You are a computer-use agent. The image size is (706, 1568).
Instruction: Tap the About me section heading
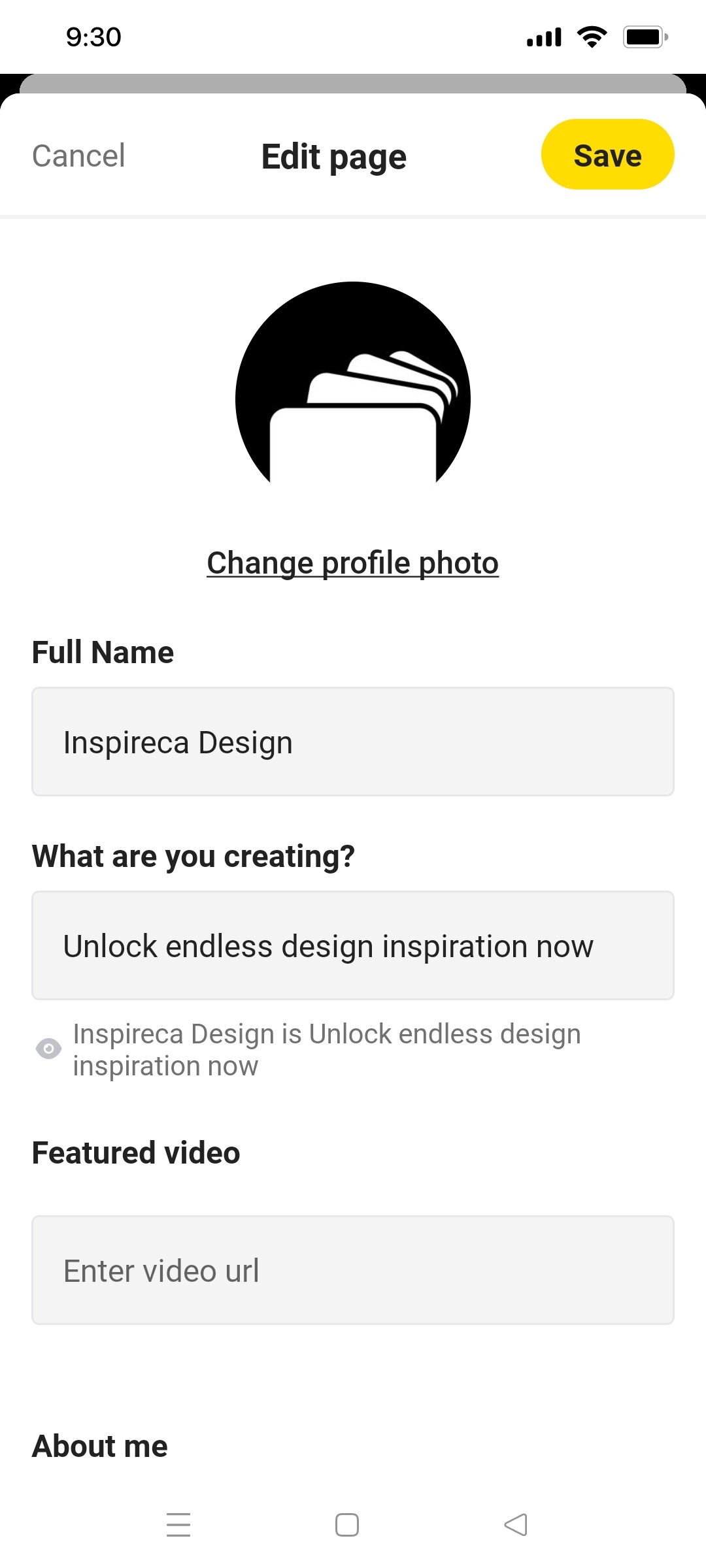[99, 1445]
